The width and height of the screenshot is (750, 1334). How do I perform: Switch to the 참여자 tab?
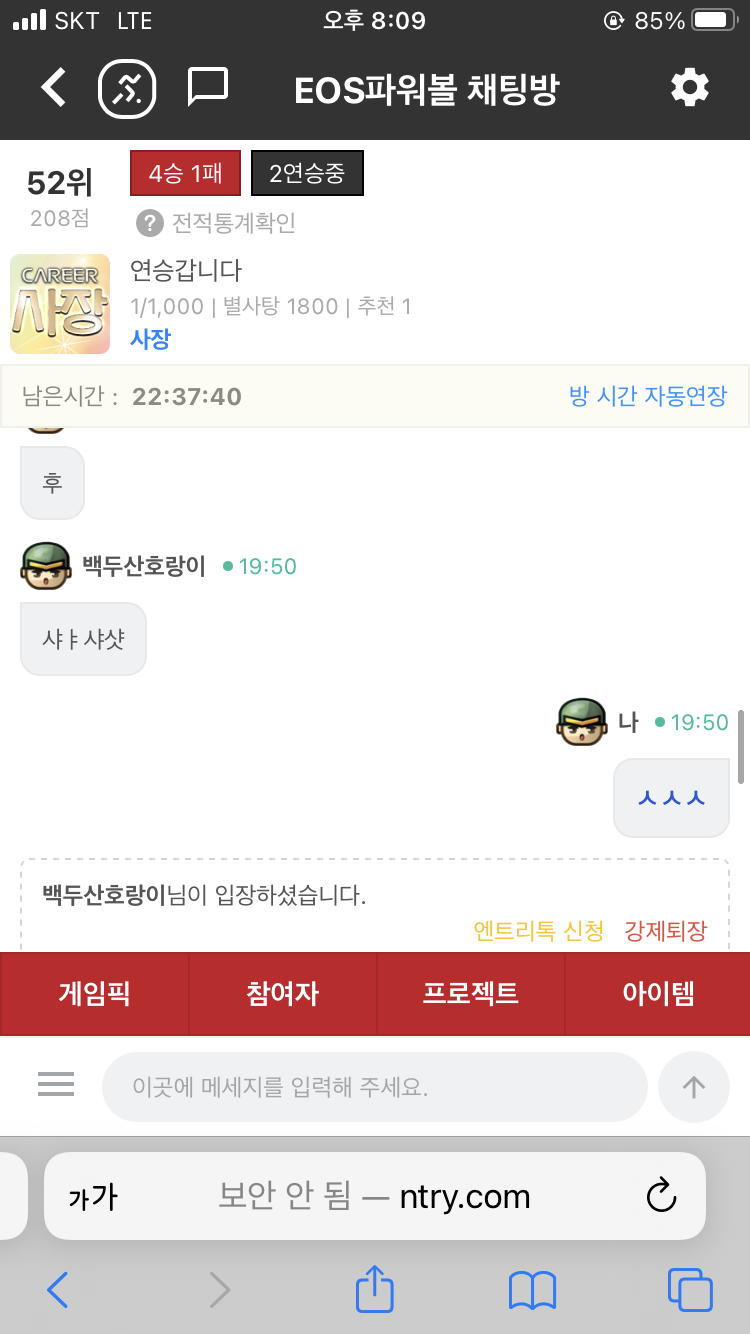pos(282,993)
